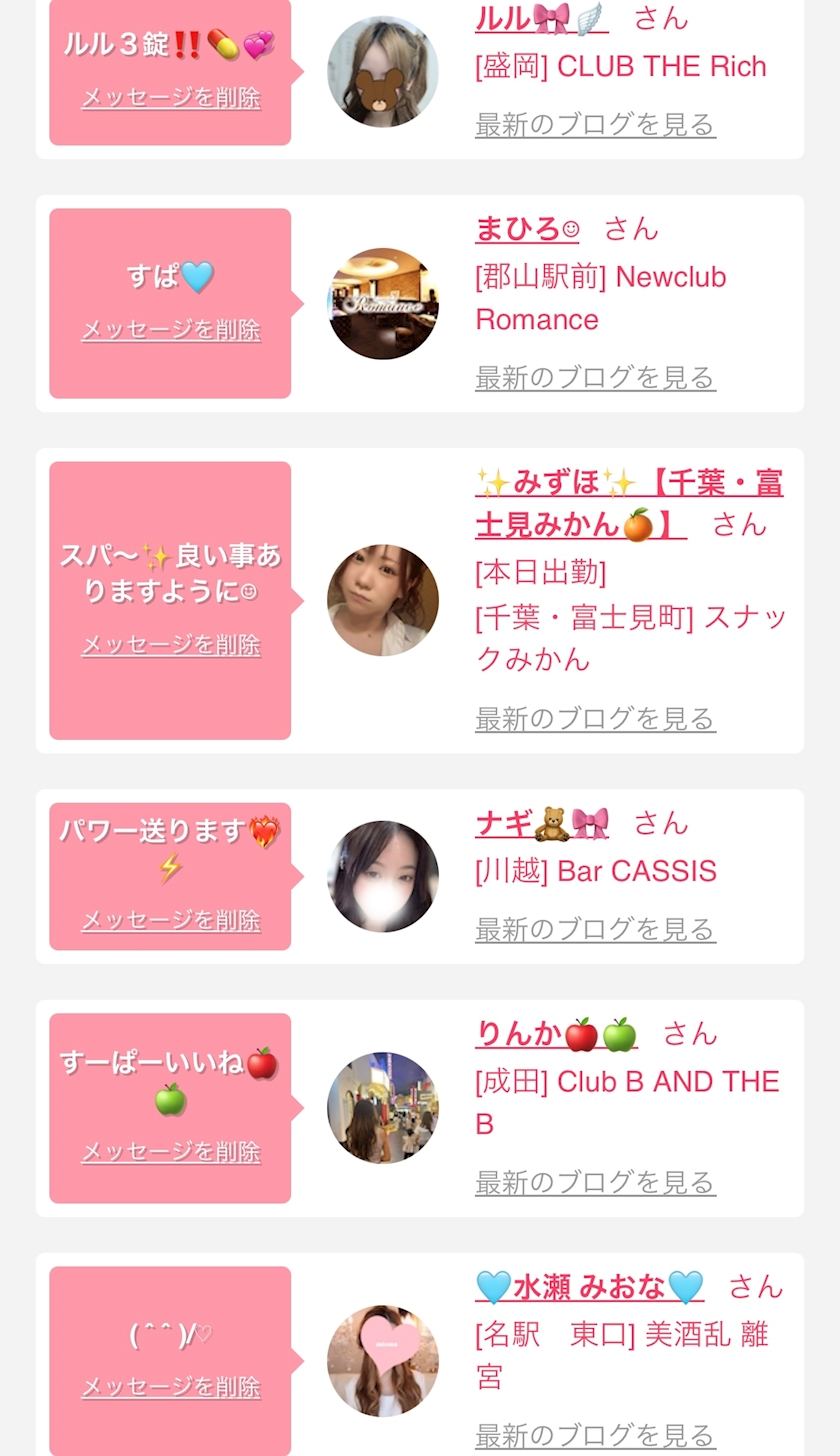The image size is (840, 1456).
Task: Delete the パワー送ります message
Action: click(170, 920)
